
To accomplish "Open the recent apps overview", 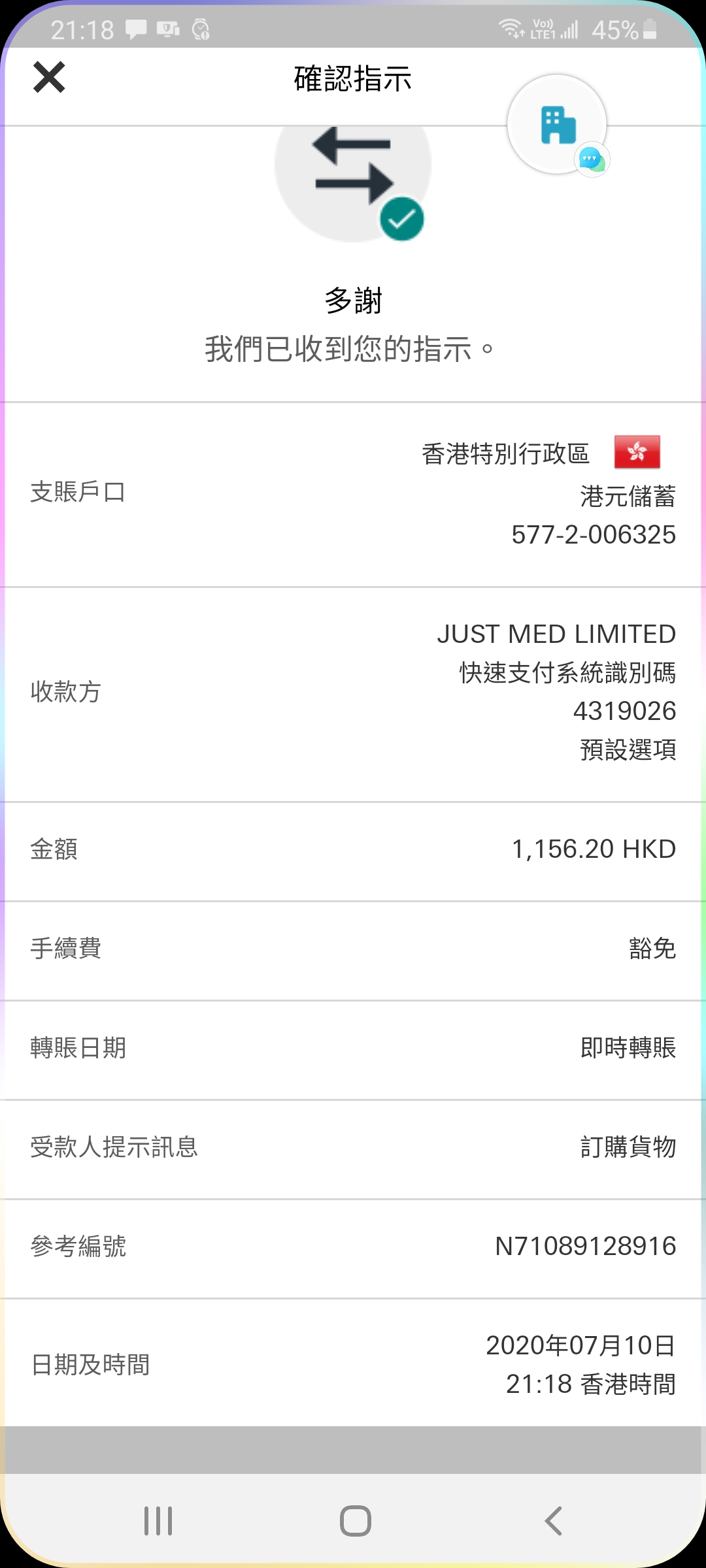I will pos(158,1521).
